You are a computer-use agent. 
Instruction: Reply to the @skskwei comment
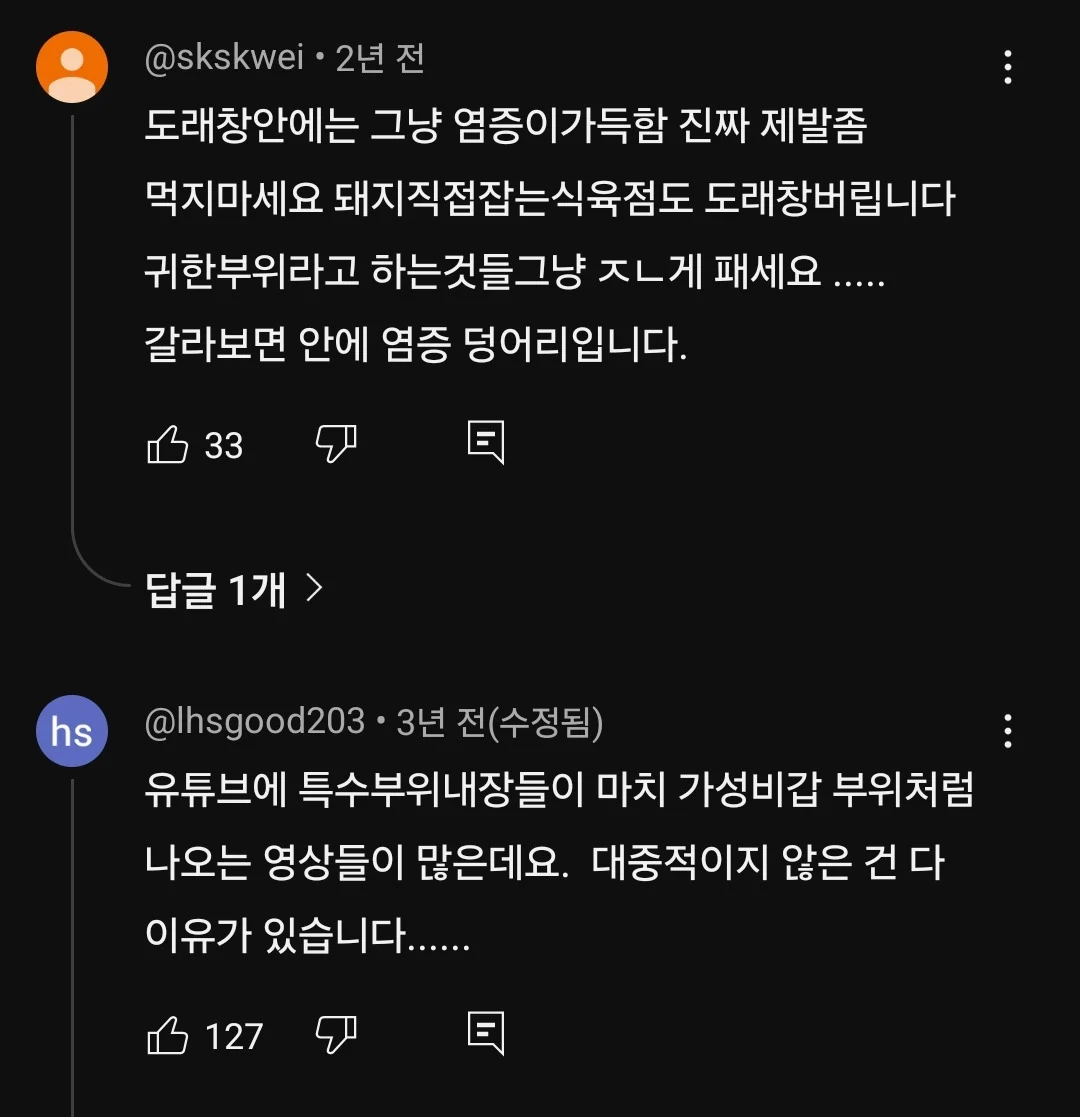point(486,443)
